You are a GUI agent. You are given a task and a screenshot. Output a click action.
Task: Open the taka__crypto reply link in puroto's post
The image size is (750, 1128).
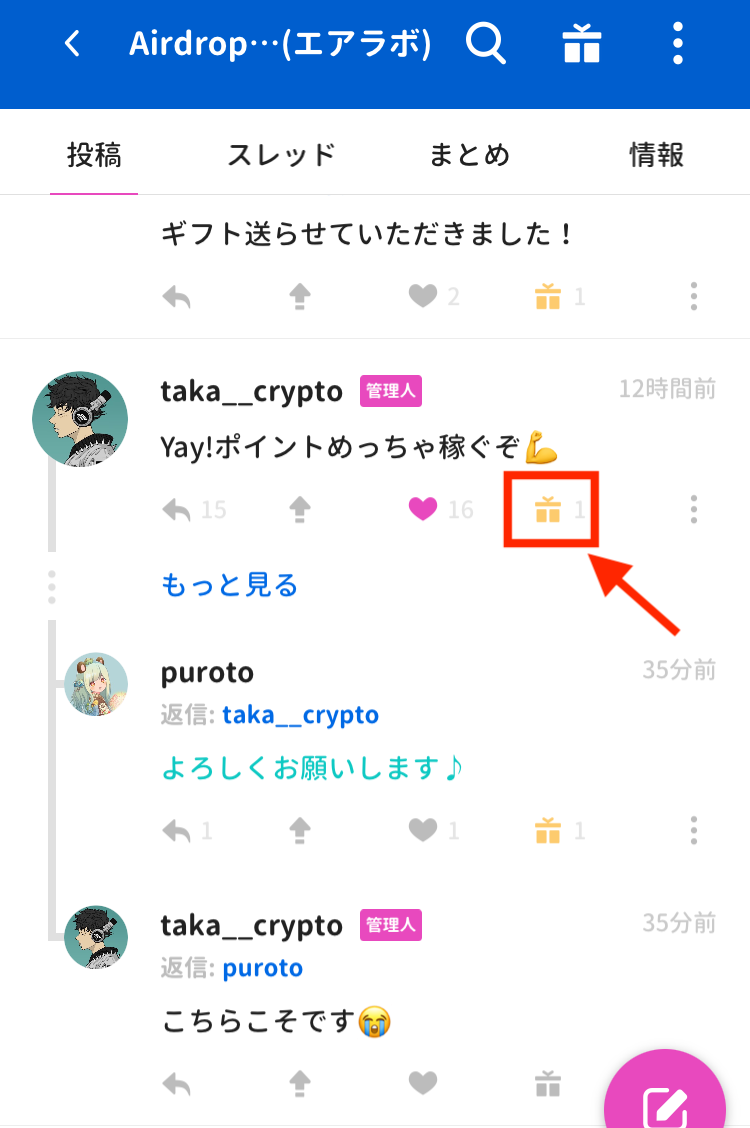click(x=300, y=715)
